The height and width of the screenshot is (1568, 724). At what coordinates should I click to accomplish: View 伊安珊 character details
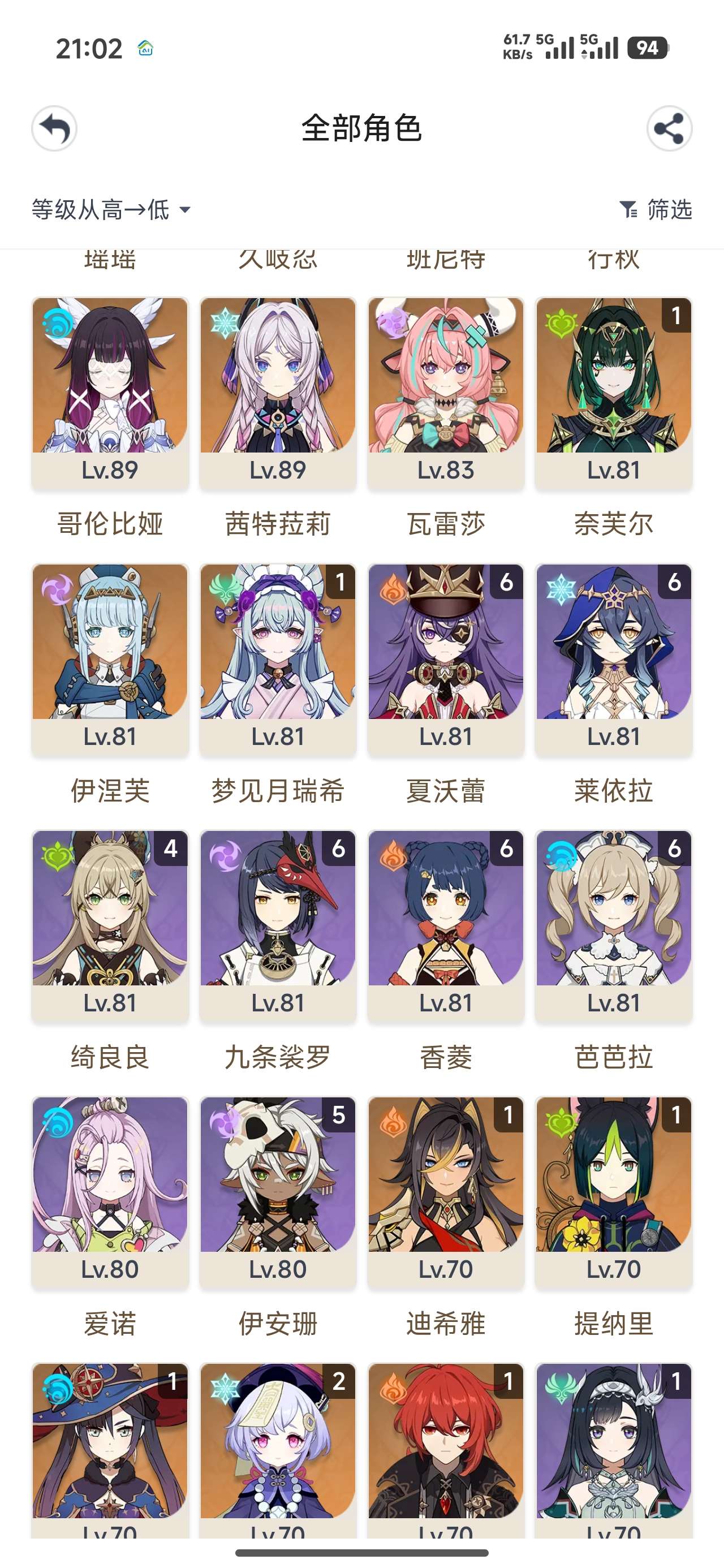pyautogui.click(x=278, y=1192)
